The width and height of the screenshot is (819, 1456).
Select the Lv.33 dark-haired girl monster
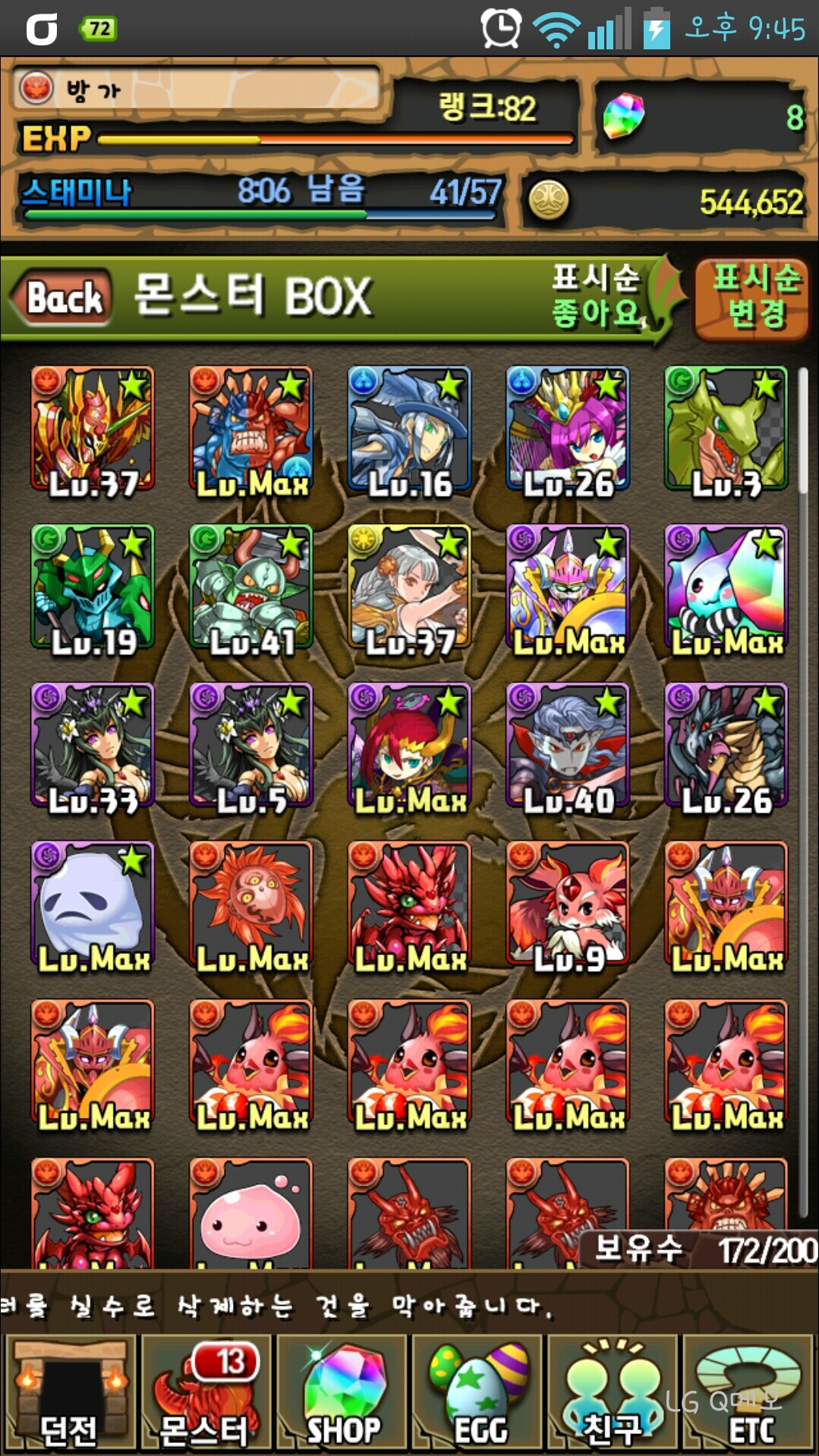point(93,747)
